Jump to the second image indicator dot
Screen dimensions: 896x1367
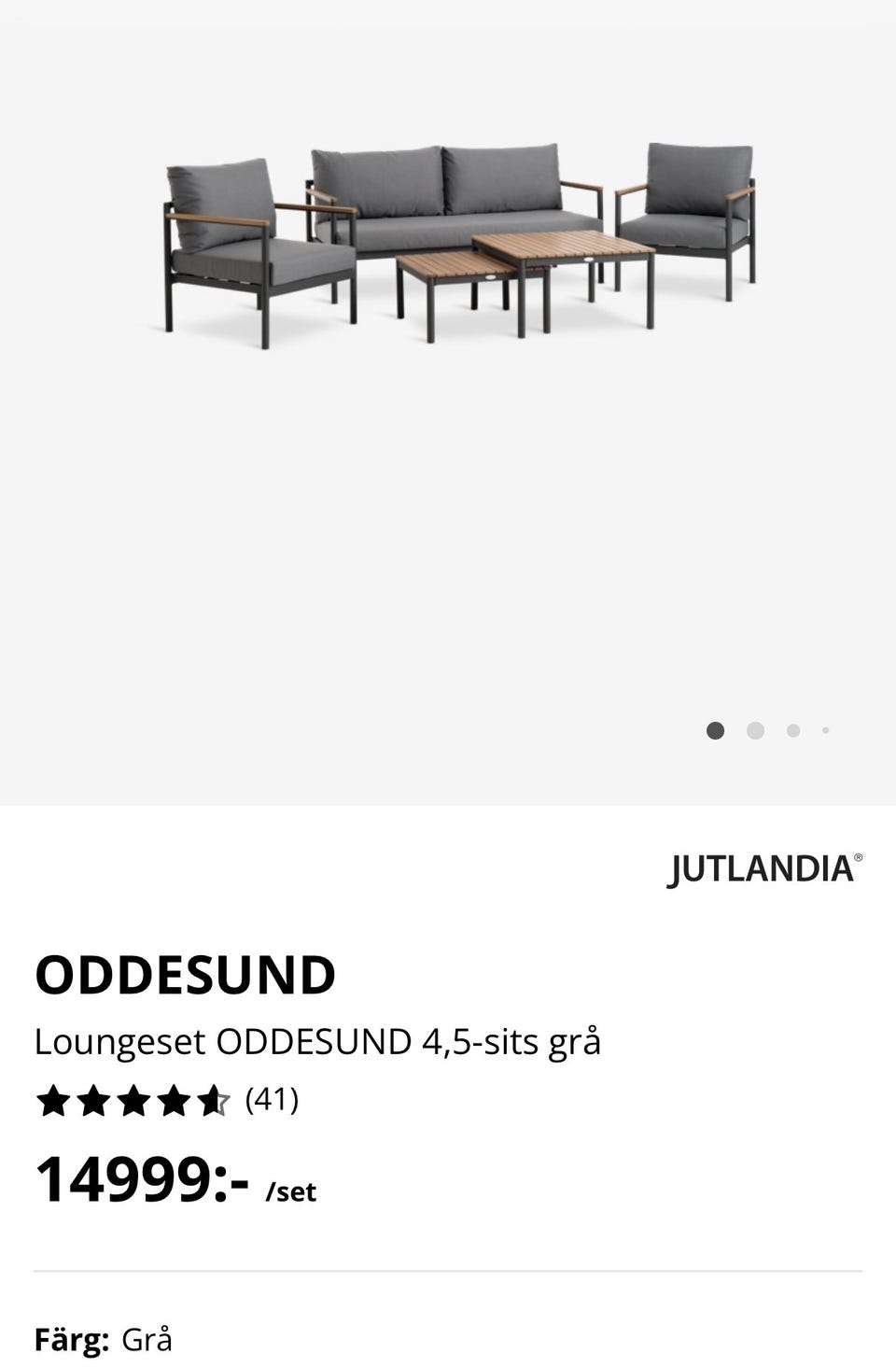coord(755,730)
